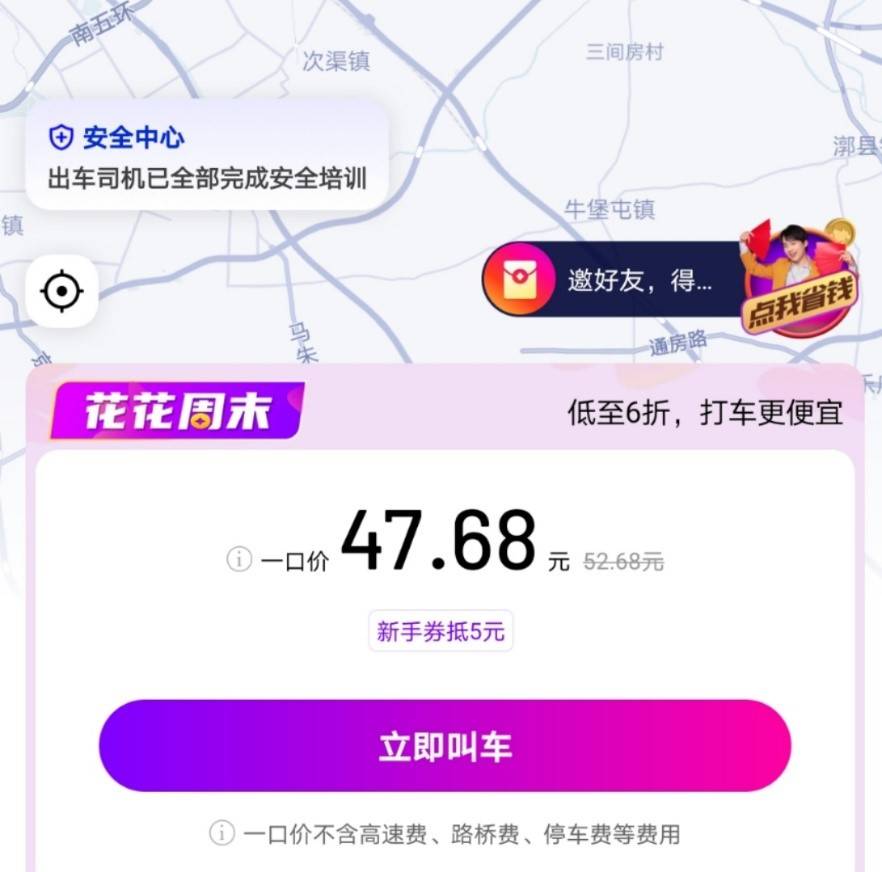Open the info icon beside 一口价不含高速费
Viewport: 882px width, 872px height.
(222, 832)
